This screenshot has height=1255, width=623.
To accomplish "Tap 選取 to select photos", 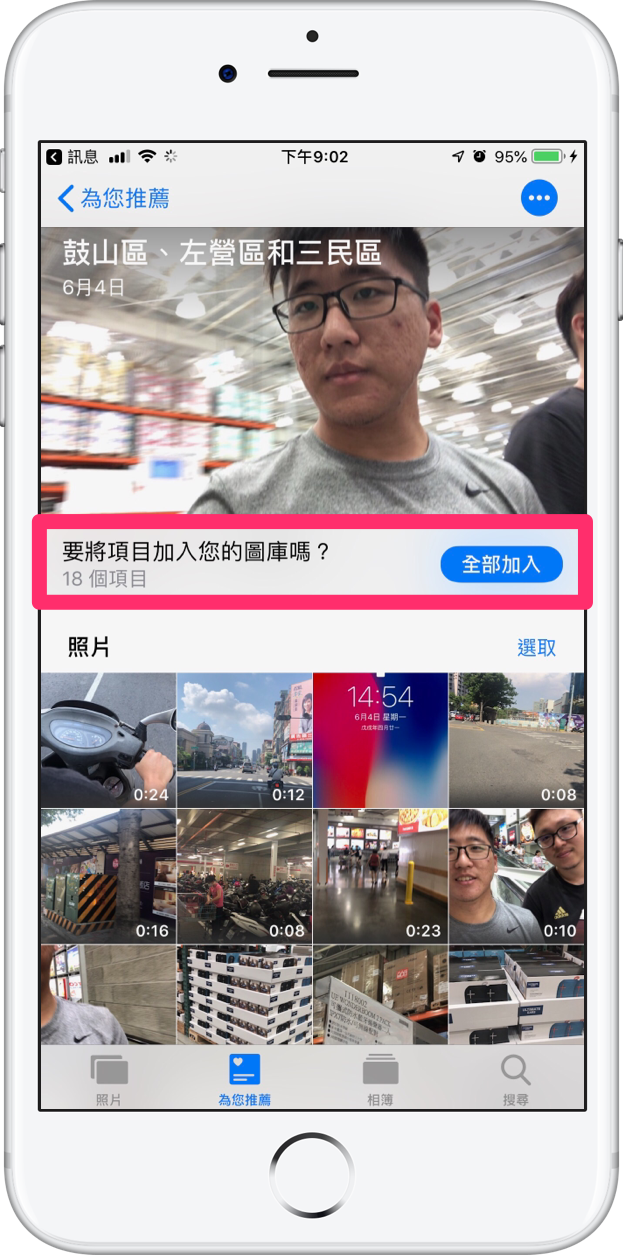I will click(537, 647).
